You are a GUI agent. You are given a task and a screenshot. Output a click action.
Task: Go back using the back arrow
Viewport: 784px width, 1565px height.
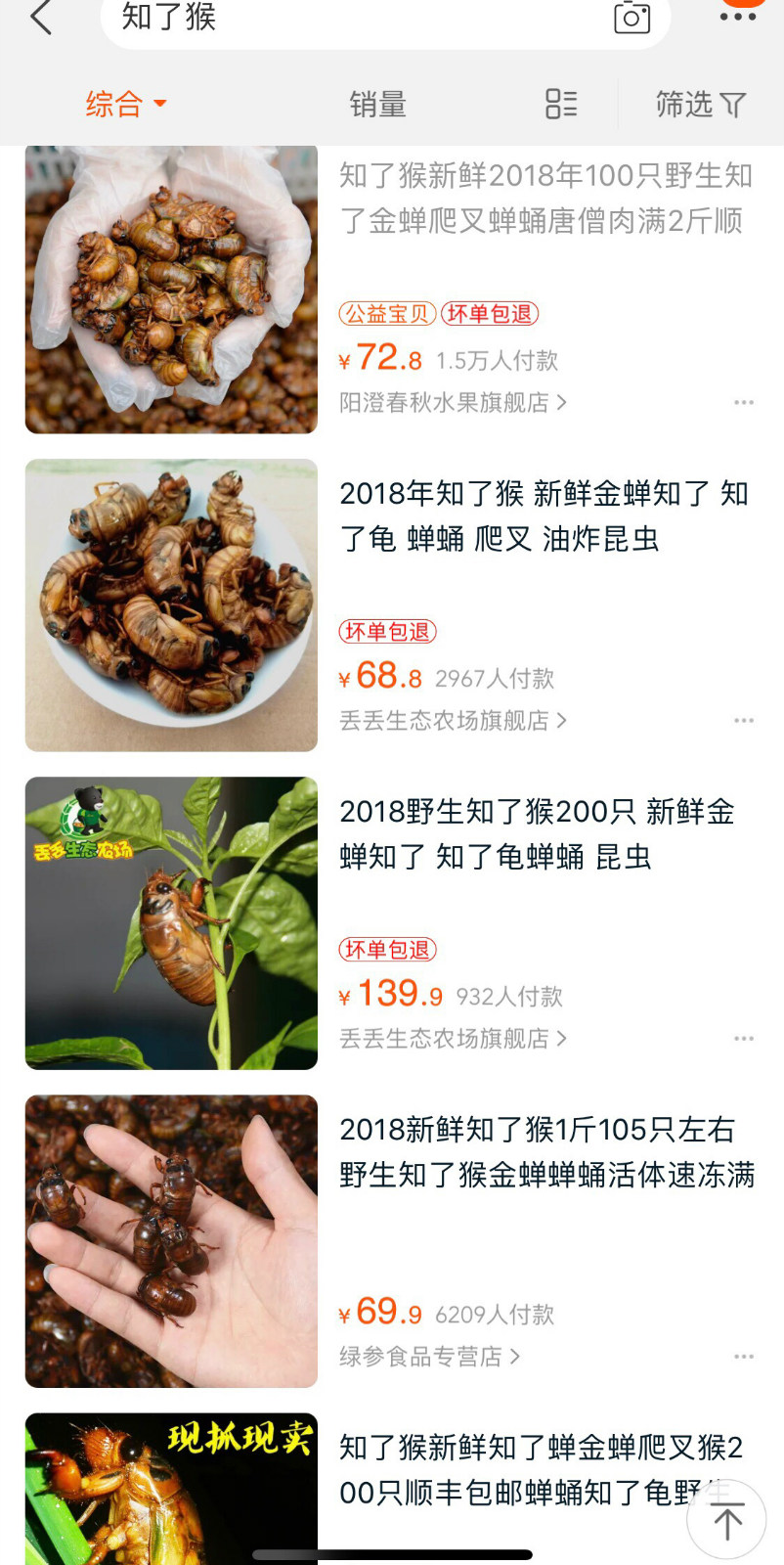point(41,18)
